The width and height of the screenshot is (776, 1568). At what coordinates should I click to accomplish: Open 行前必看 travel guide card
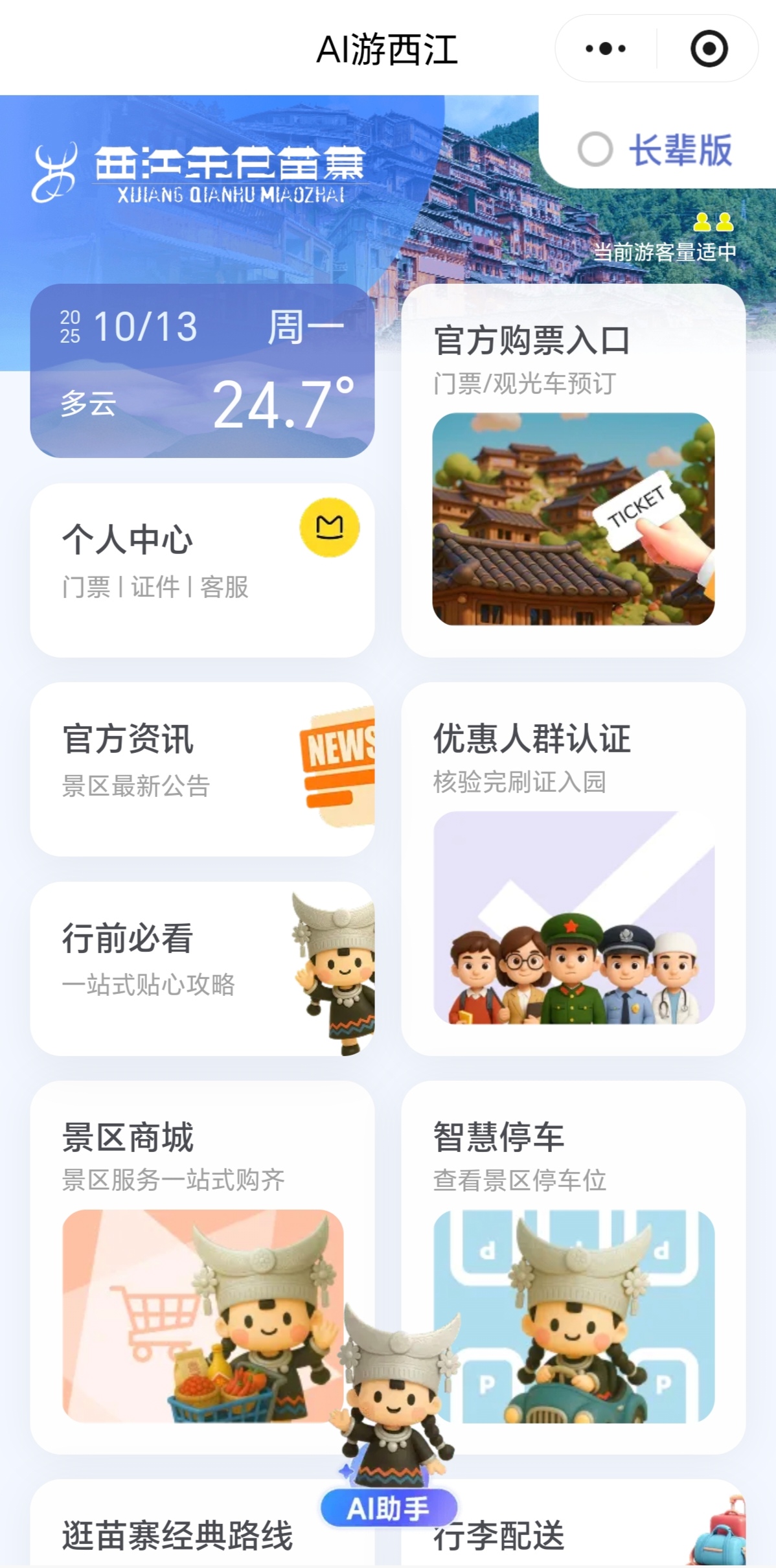(202, 968)
